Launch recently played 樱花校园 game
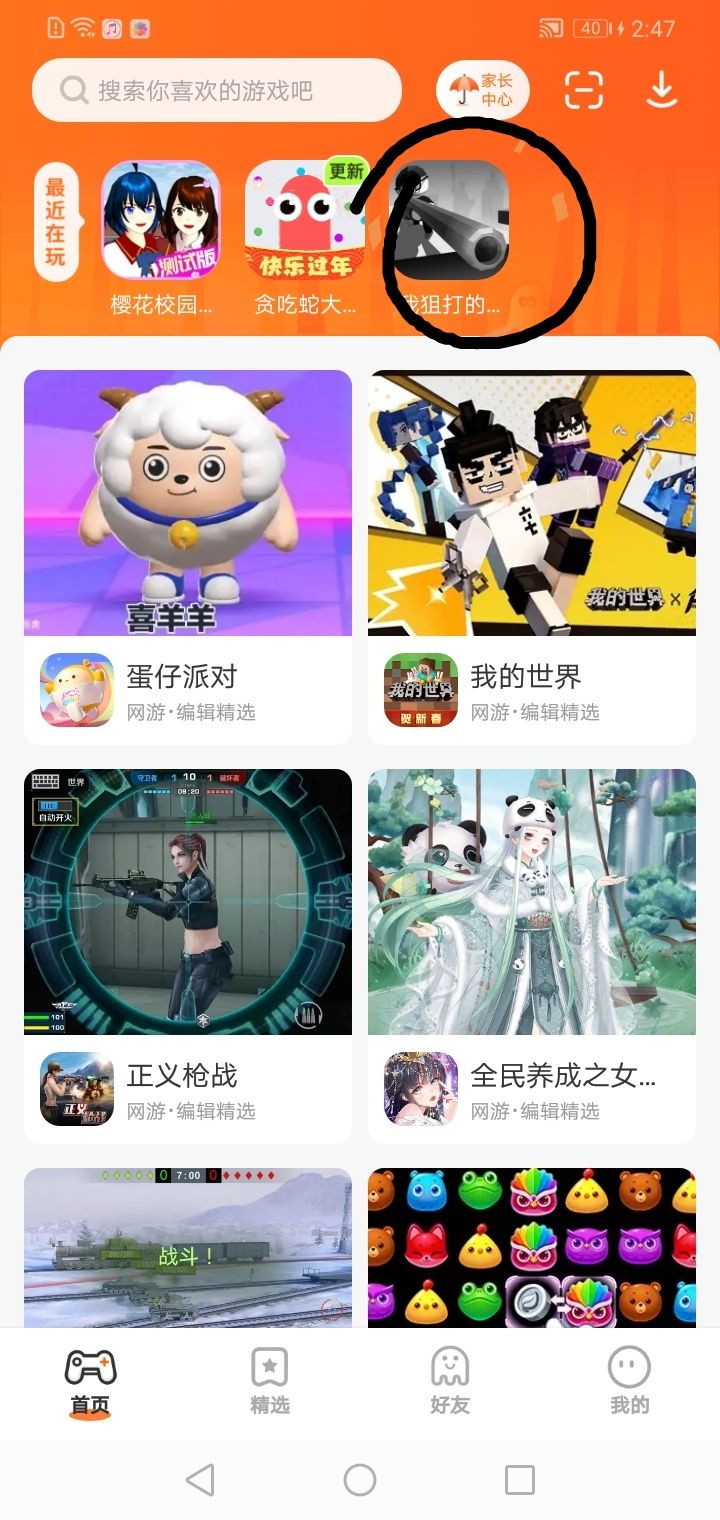 point(161,222)
